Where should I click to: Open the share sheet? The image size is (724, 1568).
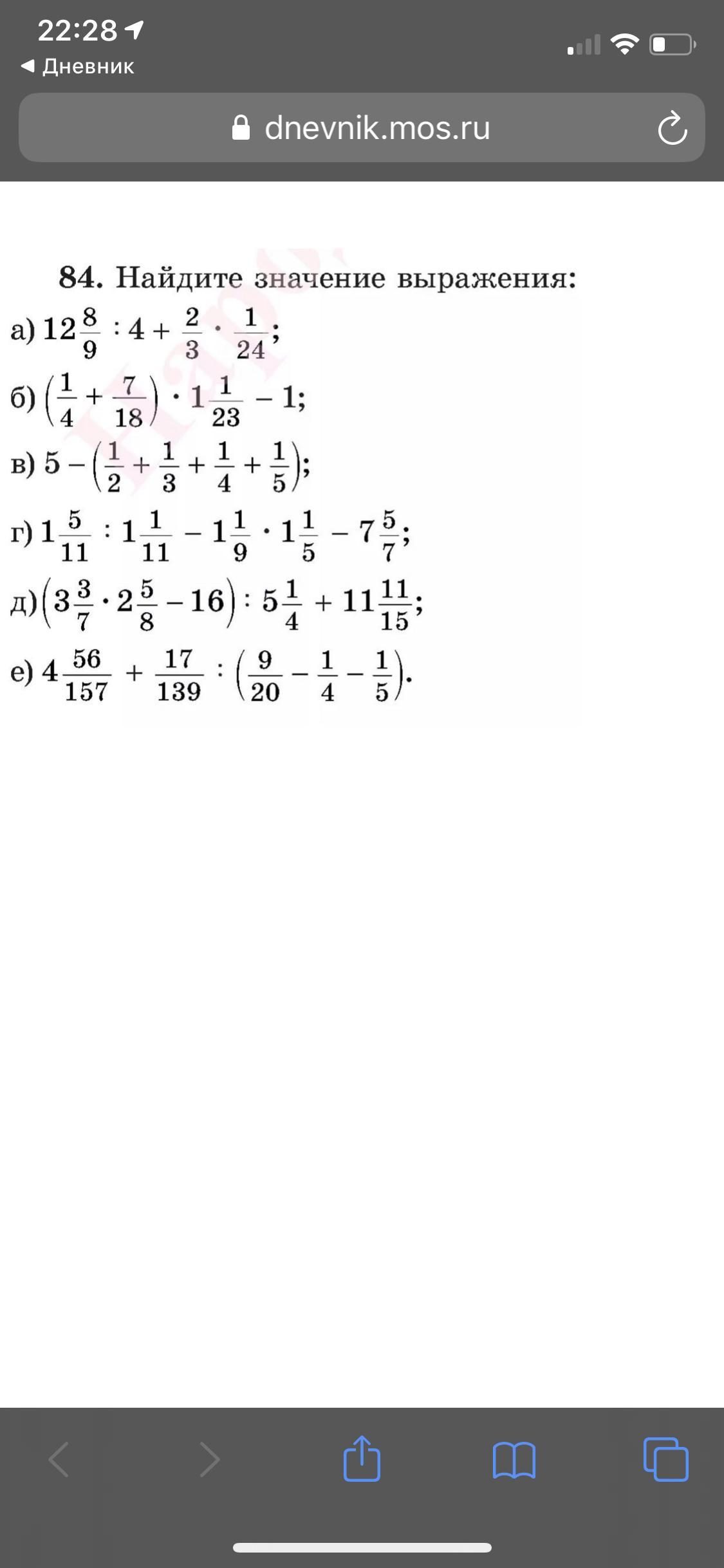pyautogui.click(x=362, y=1458)
